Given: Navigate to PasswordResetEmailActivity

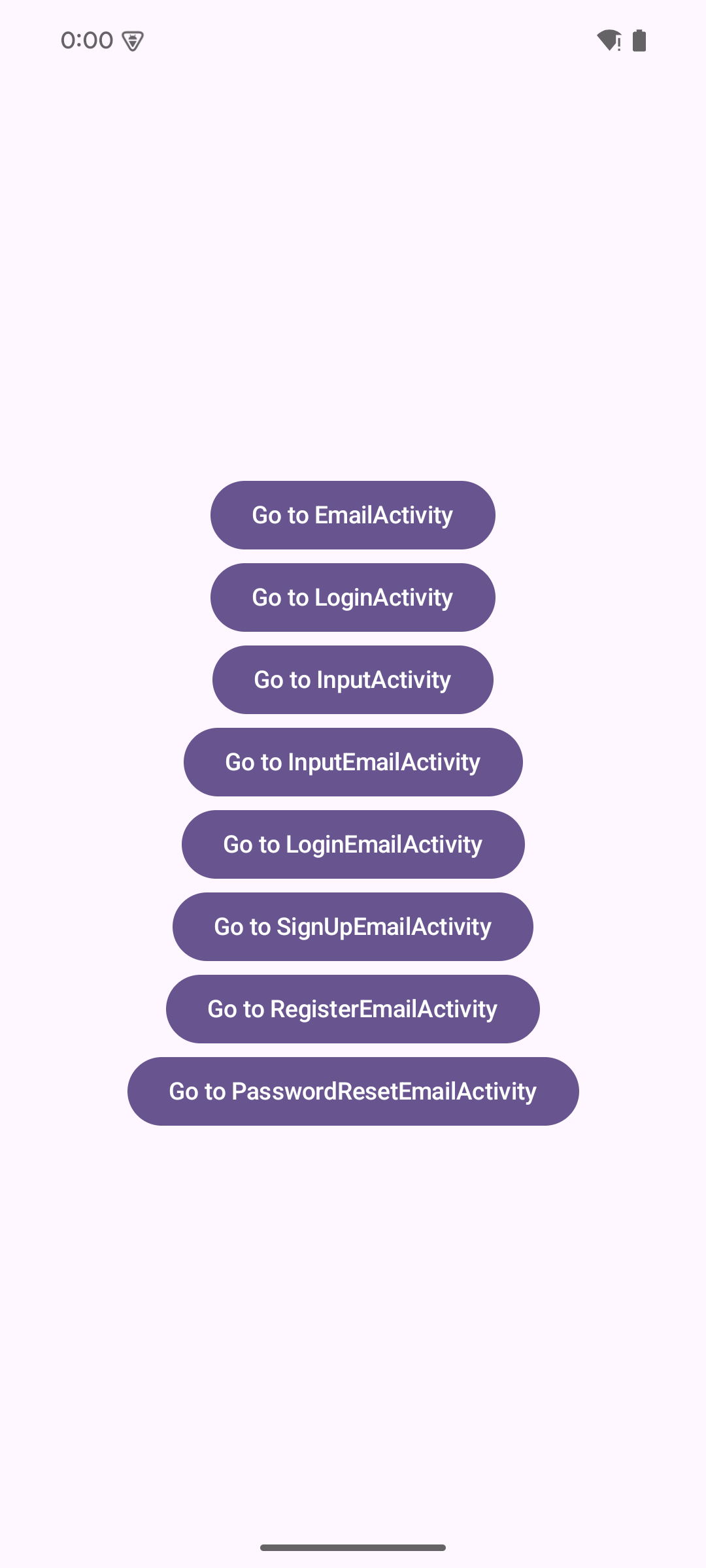Looking at the screenshot, I should pos(352,1092).
